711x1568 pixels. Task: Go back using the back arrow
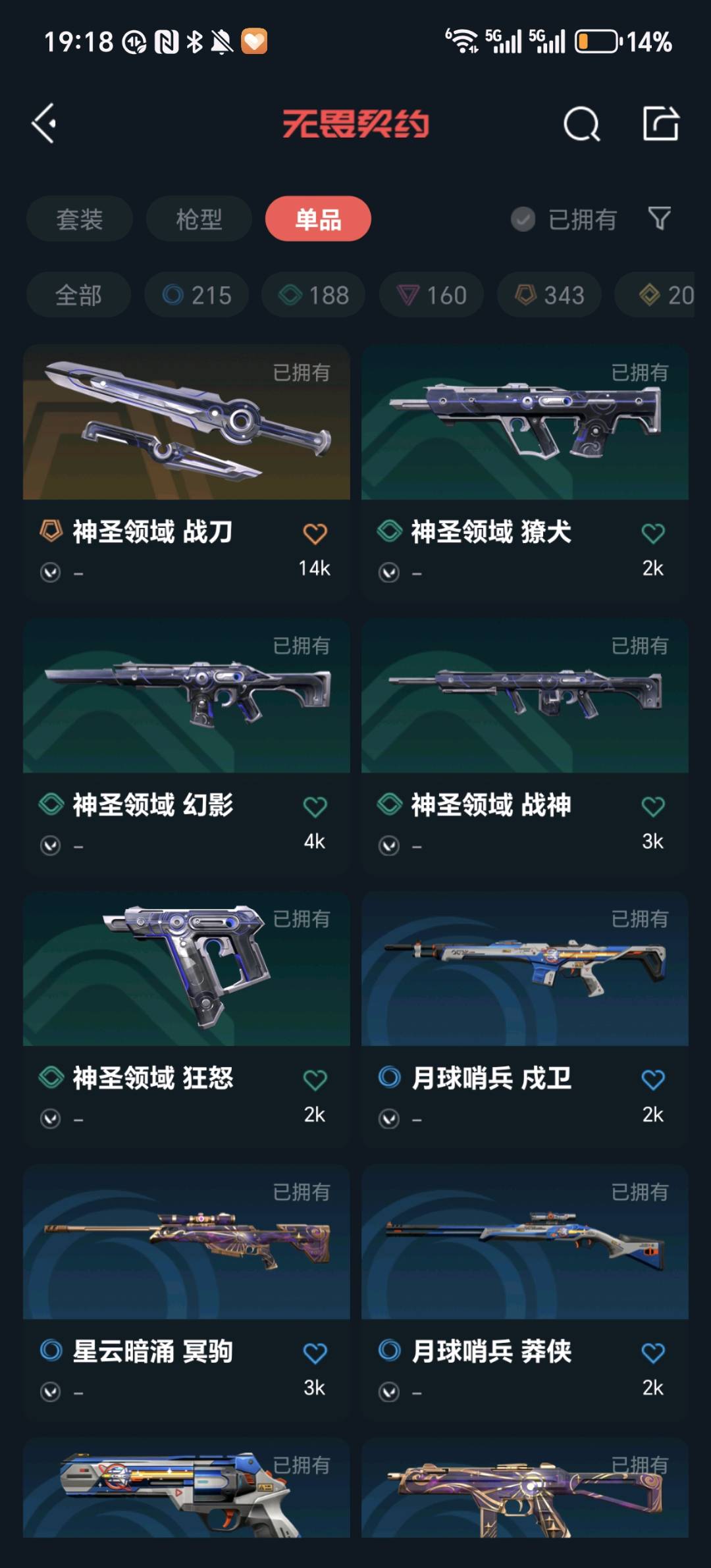(45, 124)
